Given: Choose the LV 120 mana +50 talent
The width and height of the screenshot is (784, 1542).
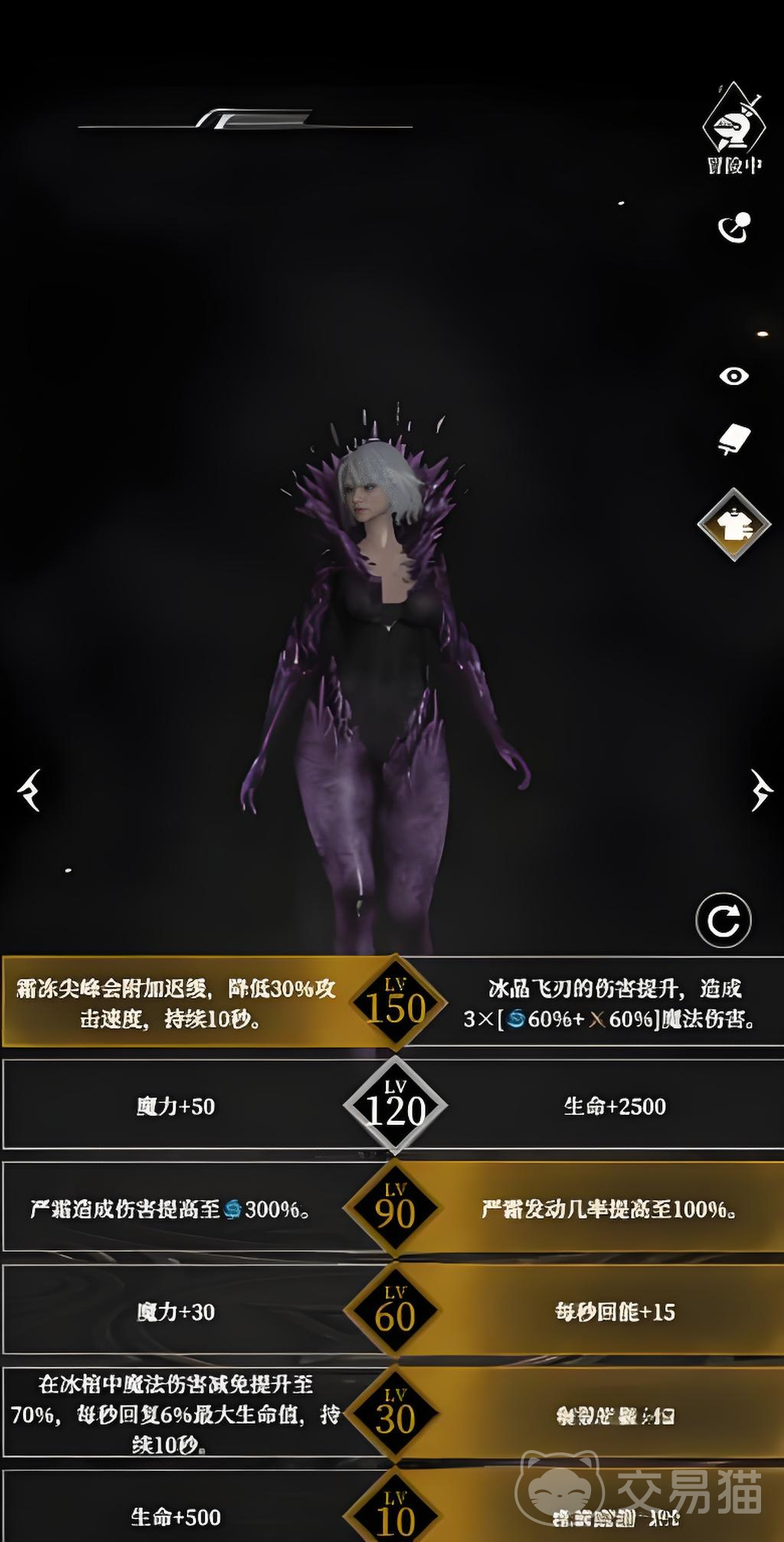Looking at the screenshot, I should click(176, 1106).
